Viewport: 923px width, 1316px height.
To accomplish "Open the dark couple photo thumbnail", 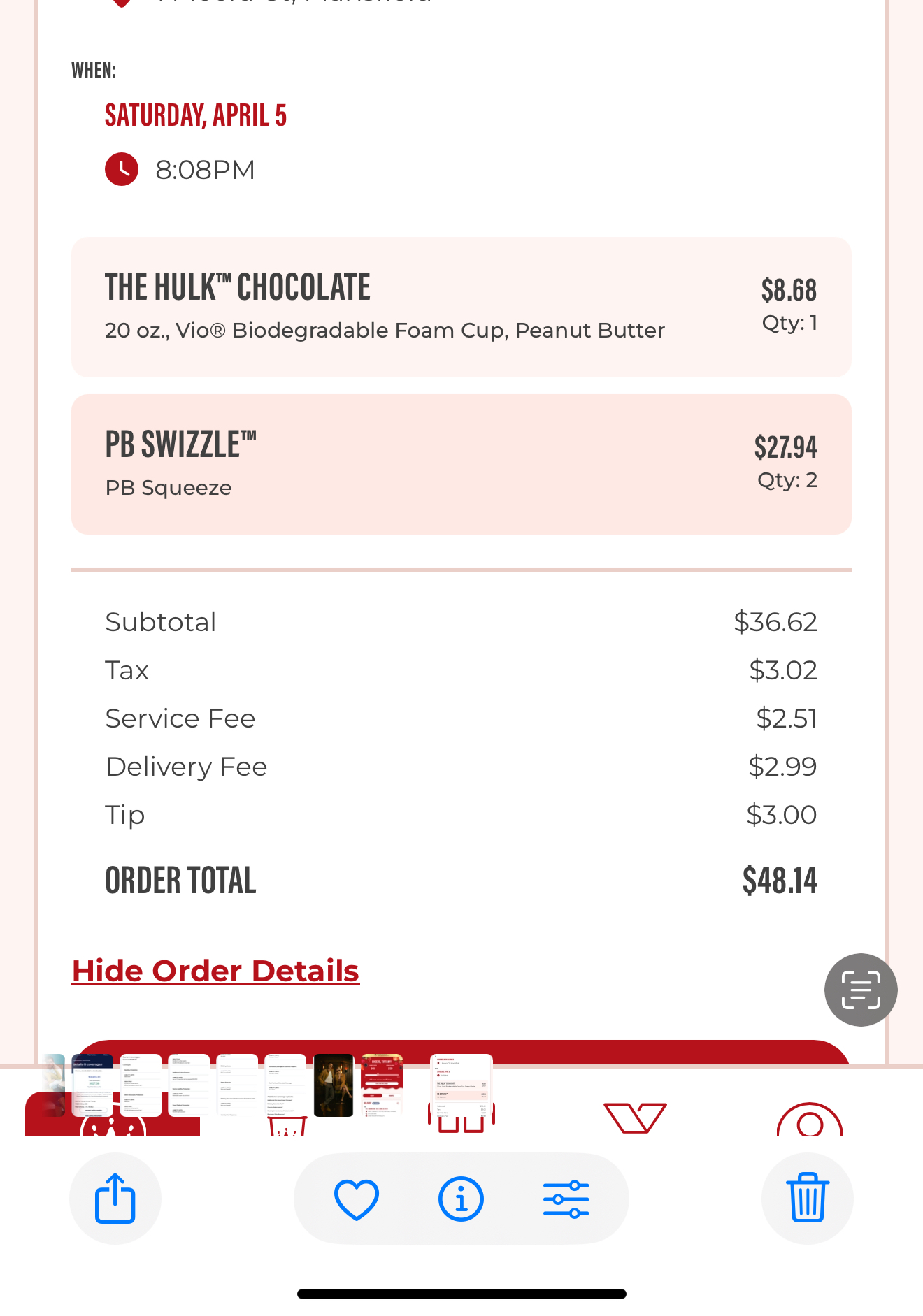I will 334,1085.
